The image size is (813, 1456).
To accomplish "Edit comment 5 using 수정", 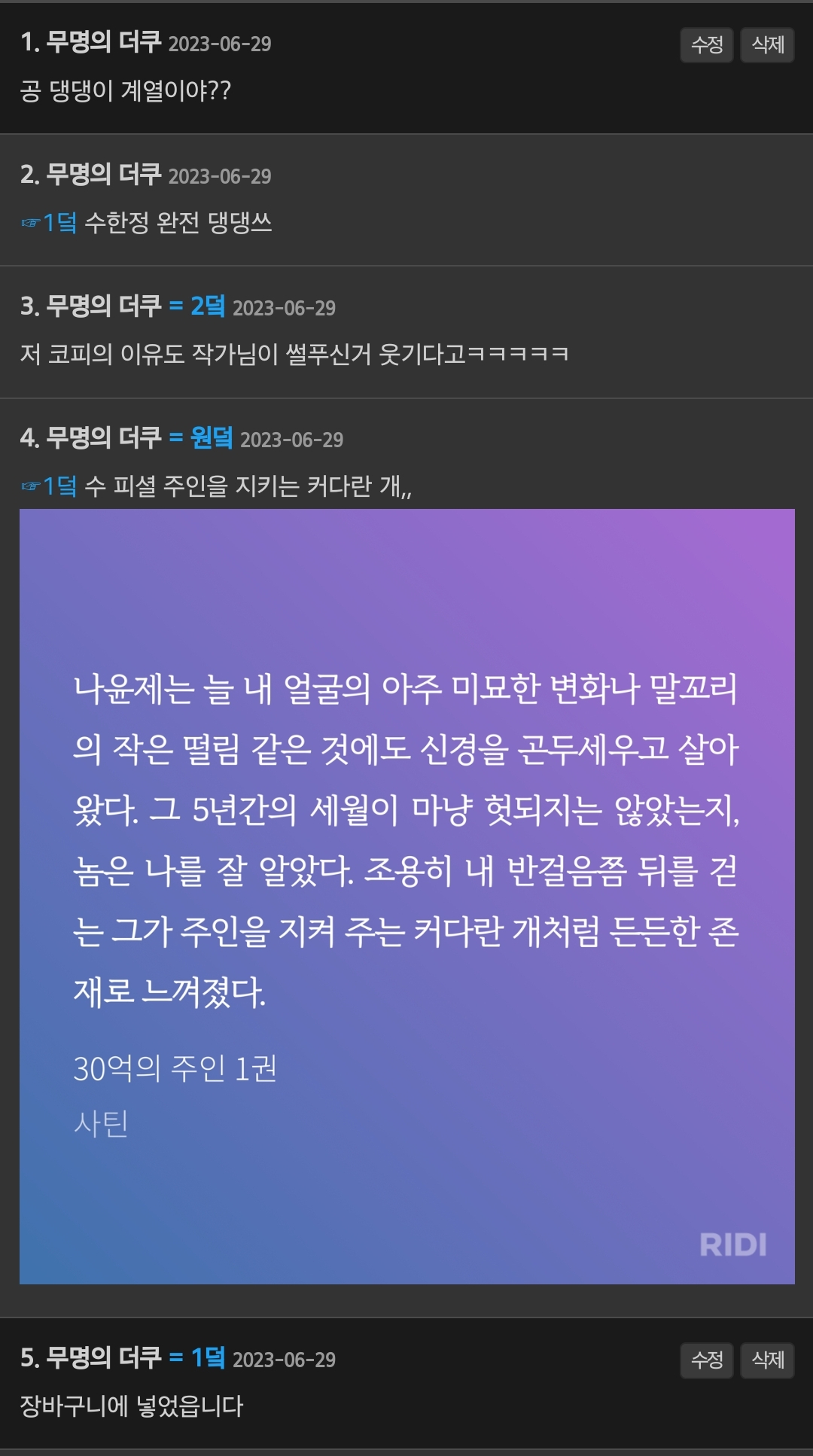I will 706,1360.
